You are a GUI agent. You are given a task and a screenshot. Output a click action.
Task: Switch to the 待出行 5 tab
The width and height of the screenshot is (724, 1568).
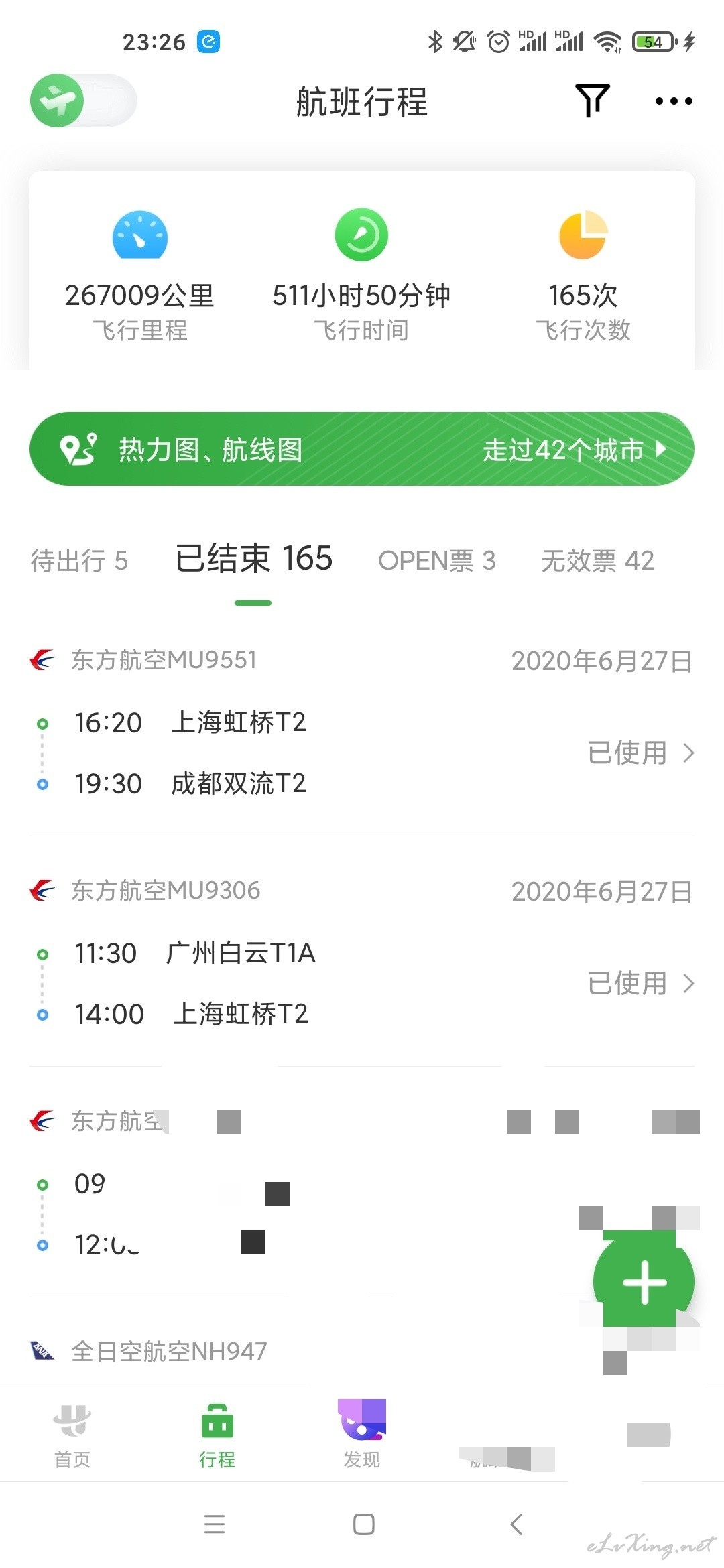(x=79, y=561)
